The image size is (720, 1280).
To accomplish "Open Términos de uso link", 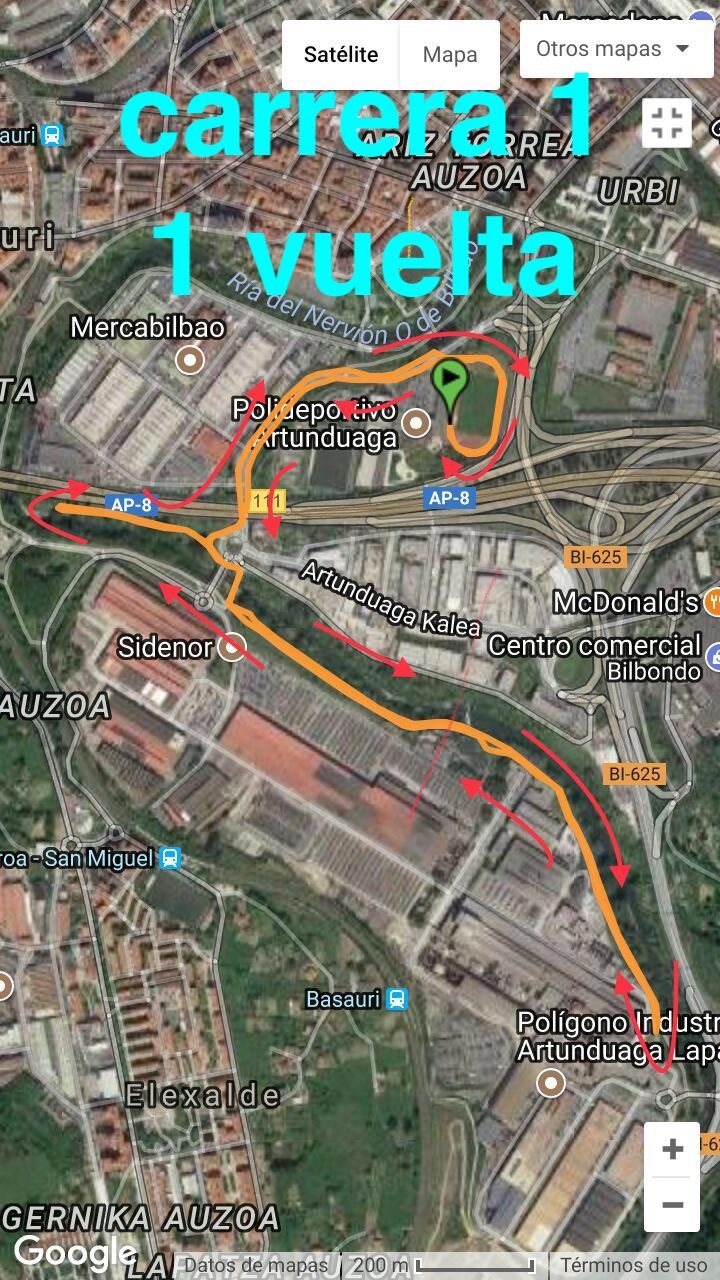I will point(634,1265).
